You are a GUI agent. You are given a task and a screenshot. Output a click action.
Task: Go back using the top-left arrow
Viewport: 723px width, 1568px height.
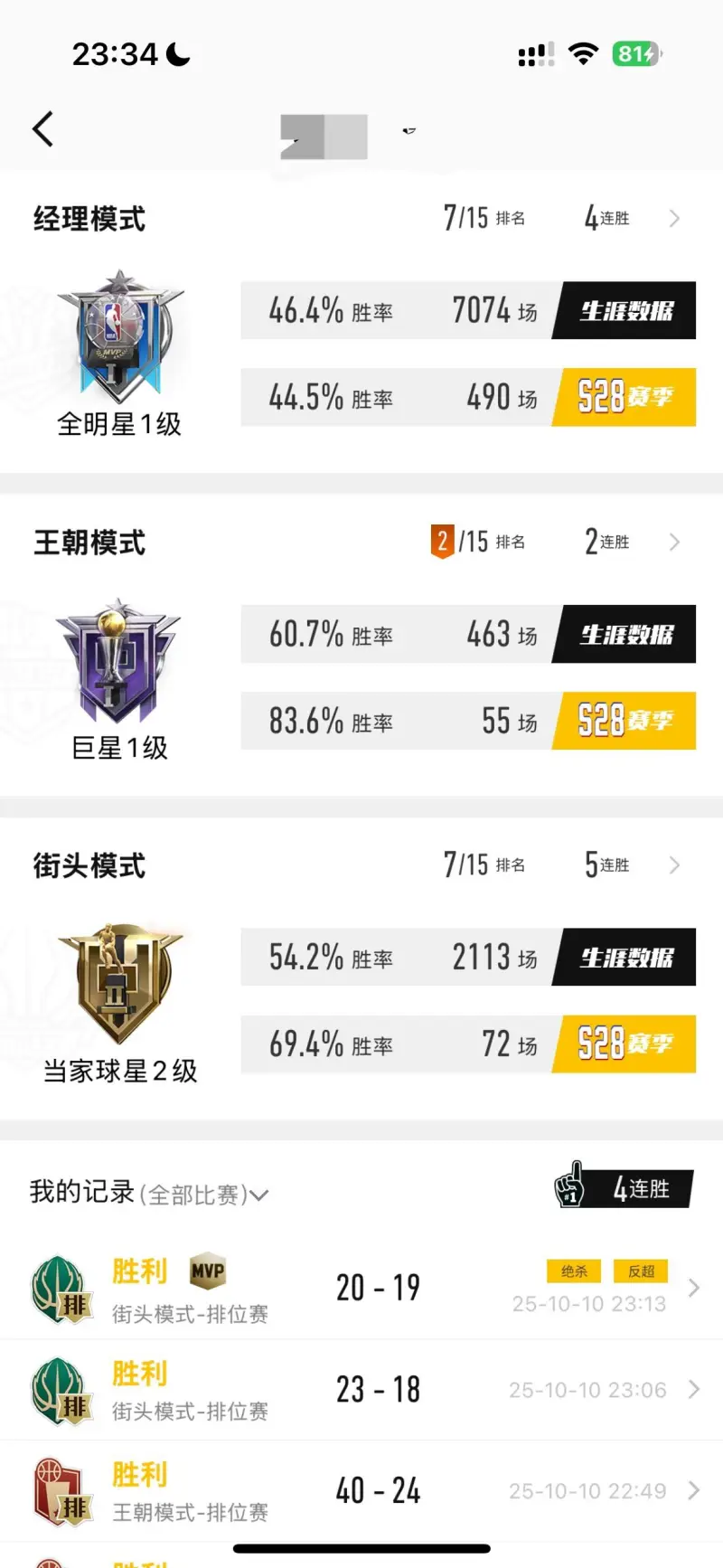click(x=42, y=129)
